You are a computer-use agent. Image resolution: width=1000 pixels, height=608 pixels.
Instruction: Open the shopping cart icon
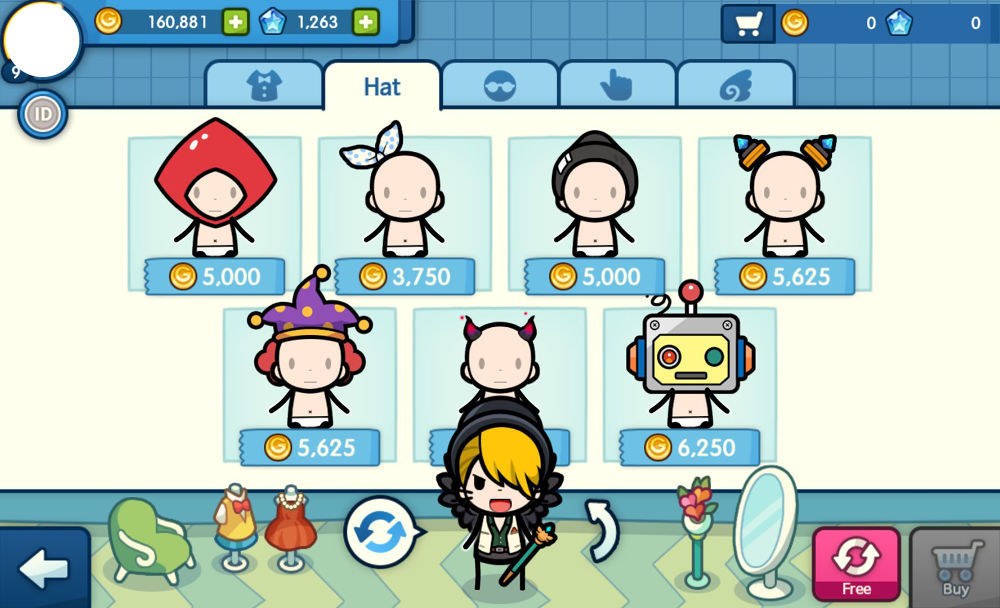pyautogui.click(x=747, y=23)
